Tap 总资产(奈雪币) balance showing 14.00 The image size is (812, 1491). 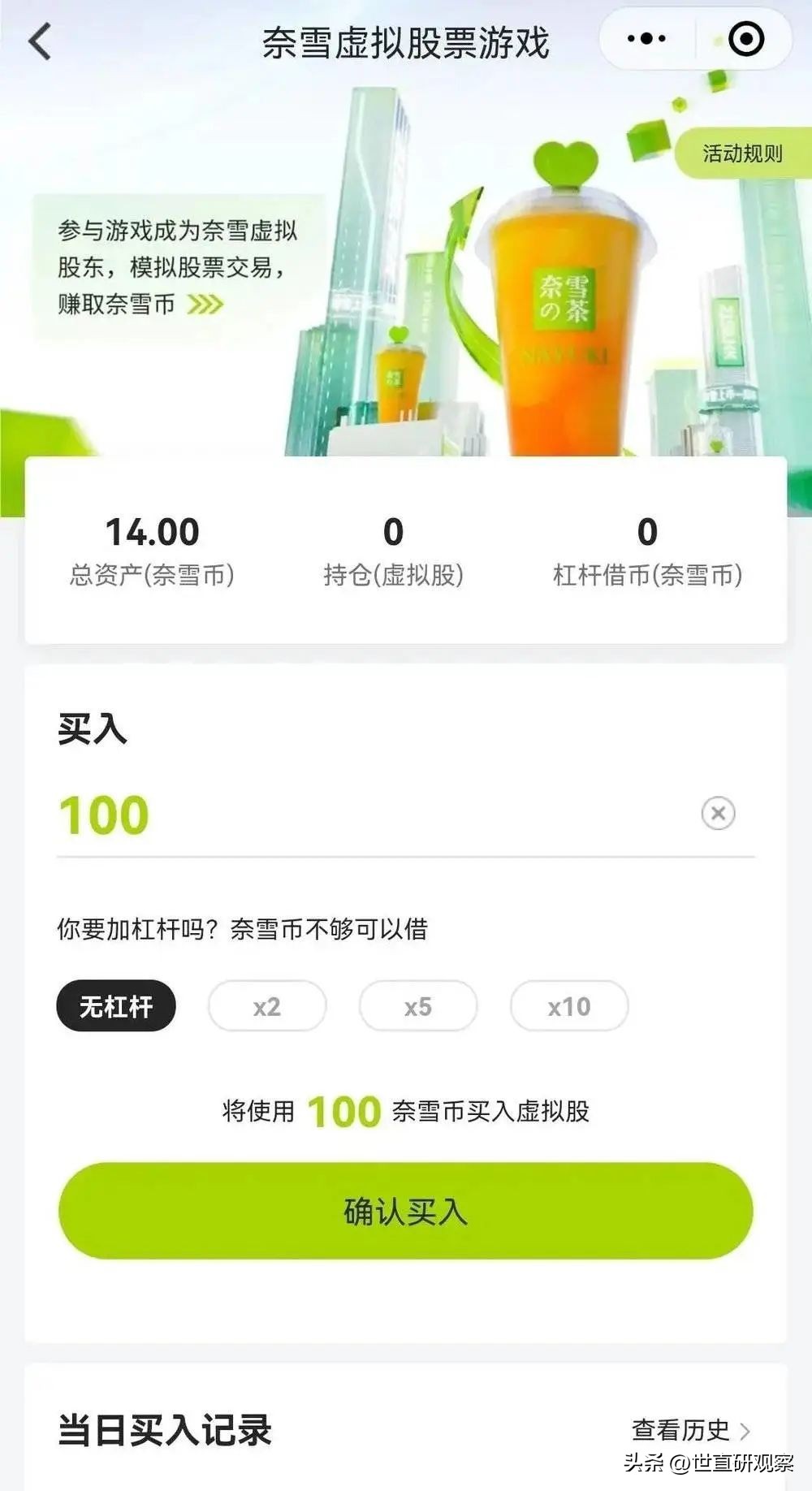coord(151,552)
